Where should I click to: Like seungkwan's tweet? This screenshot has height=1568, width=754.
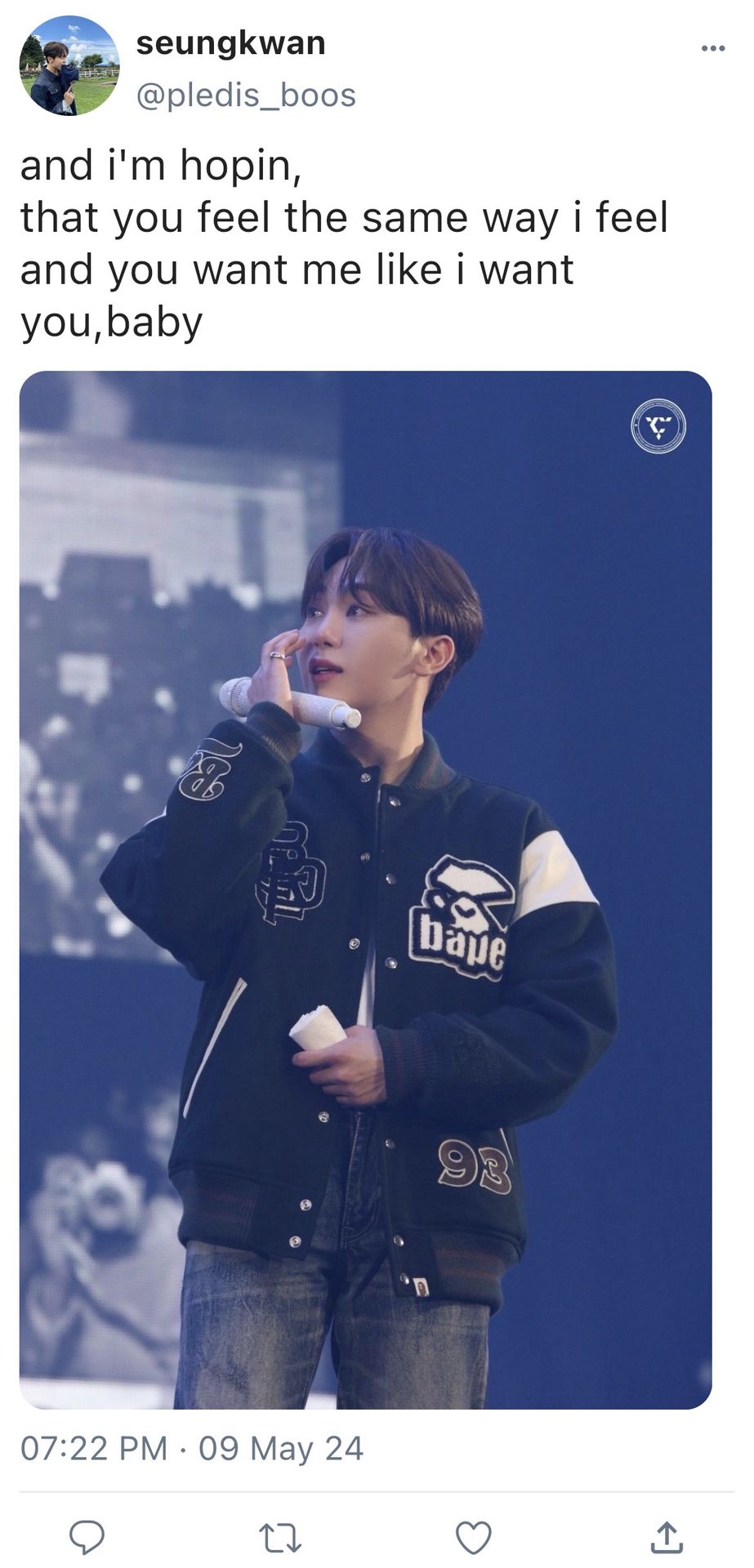click(x=473, y=1537)
